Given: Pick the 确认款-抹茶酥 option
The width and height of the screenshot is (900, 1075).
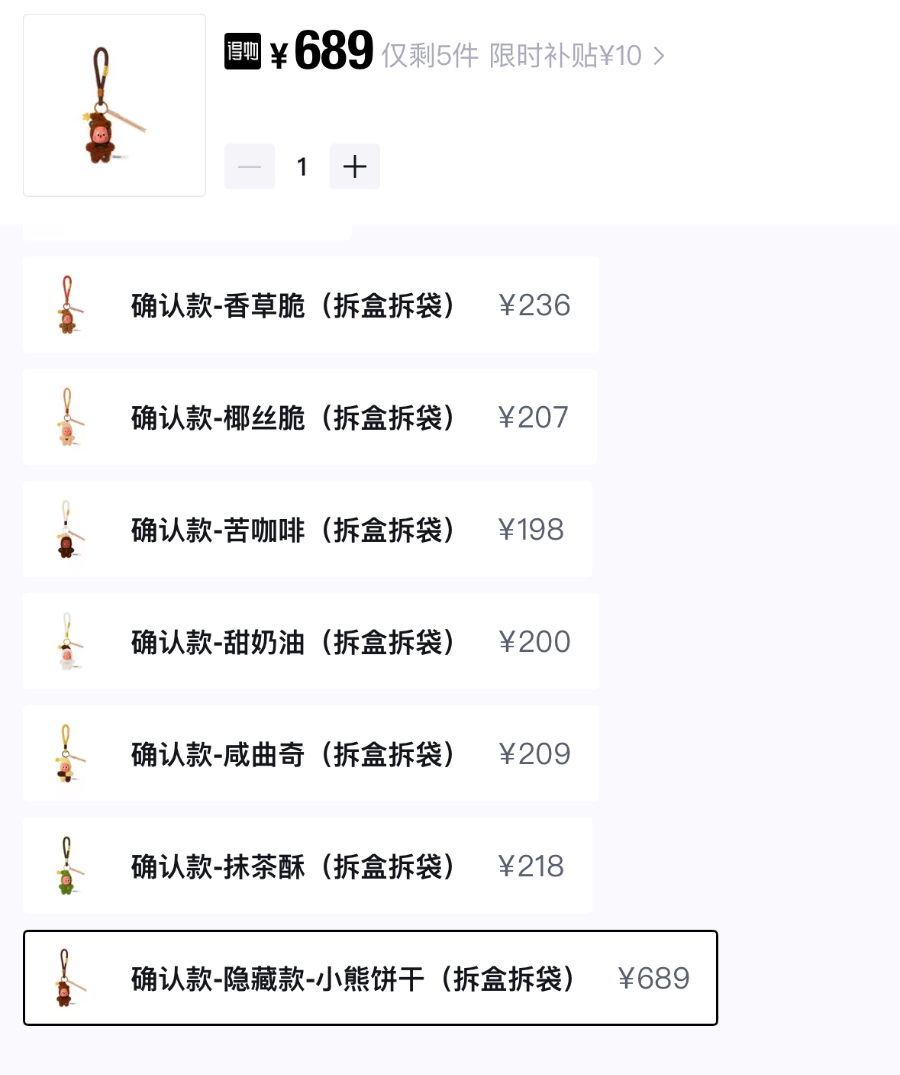Looking at the screenshot, I should click(x=307, y=866).
